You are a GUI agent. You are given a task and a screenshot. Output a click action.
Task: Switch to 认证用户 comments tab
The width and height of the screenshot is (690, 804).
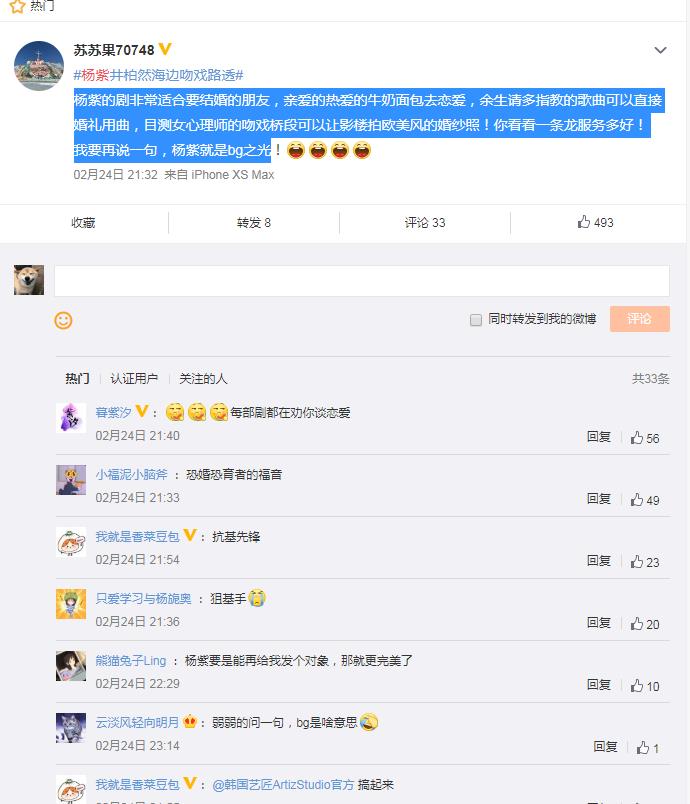(x=134, y=379)
